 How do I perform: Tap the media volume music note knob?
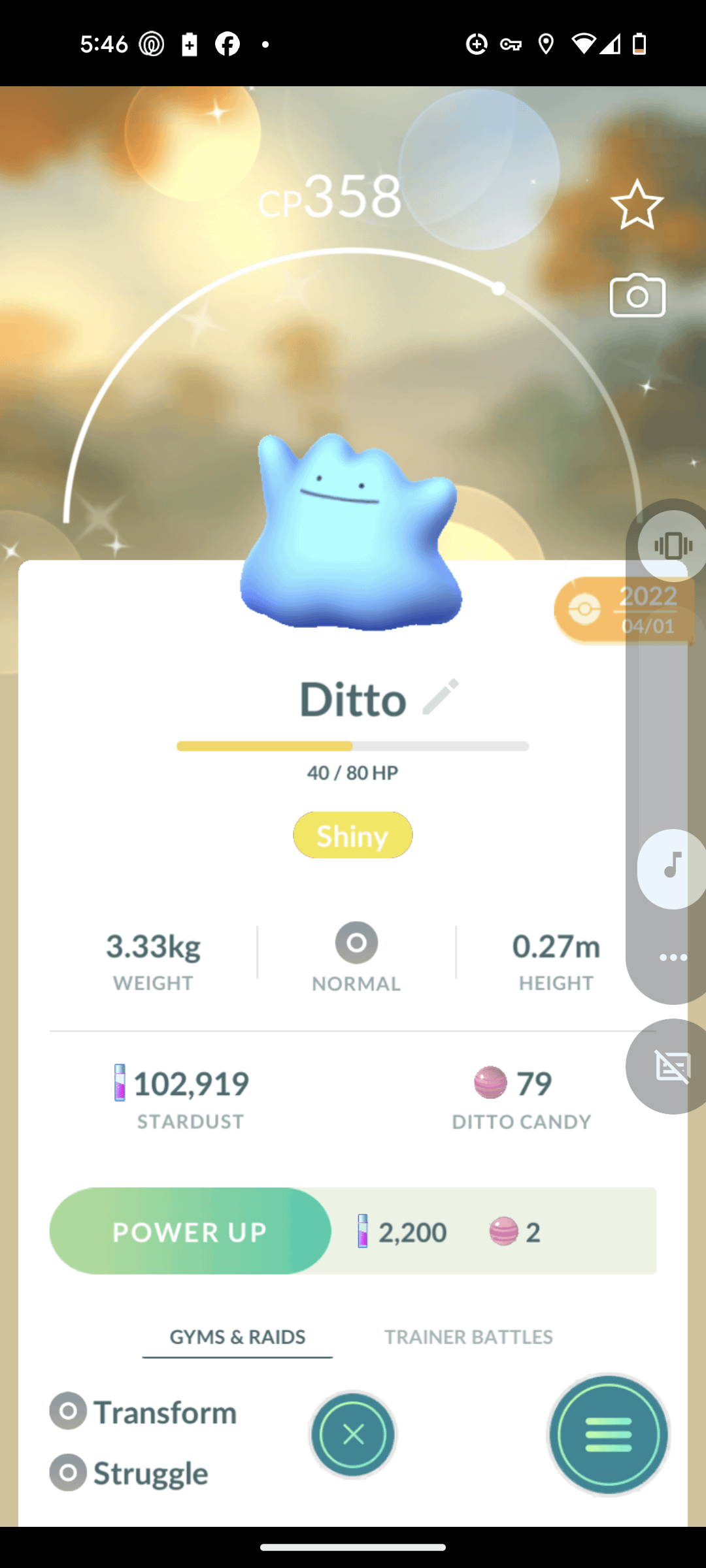pyautogui.click(x=673, y=868)
